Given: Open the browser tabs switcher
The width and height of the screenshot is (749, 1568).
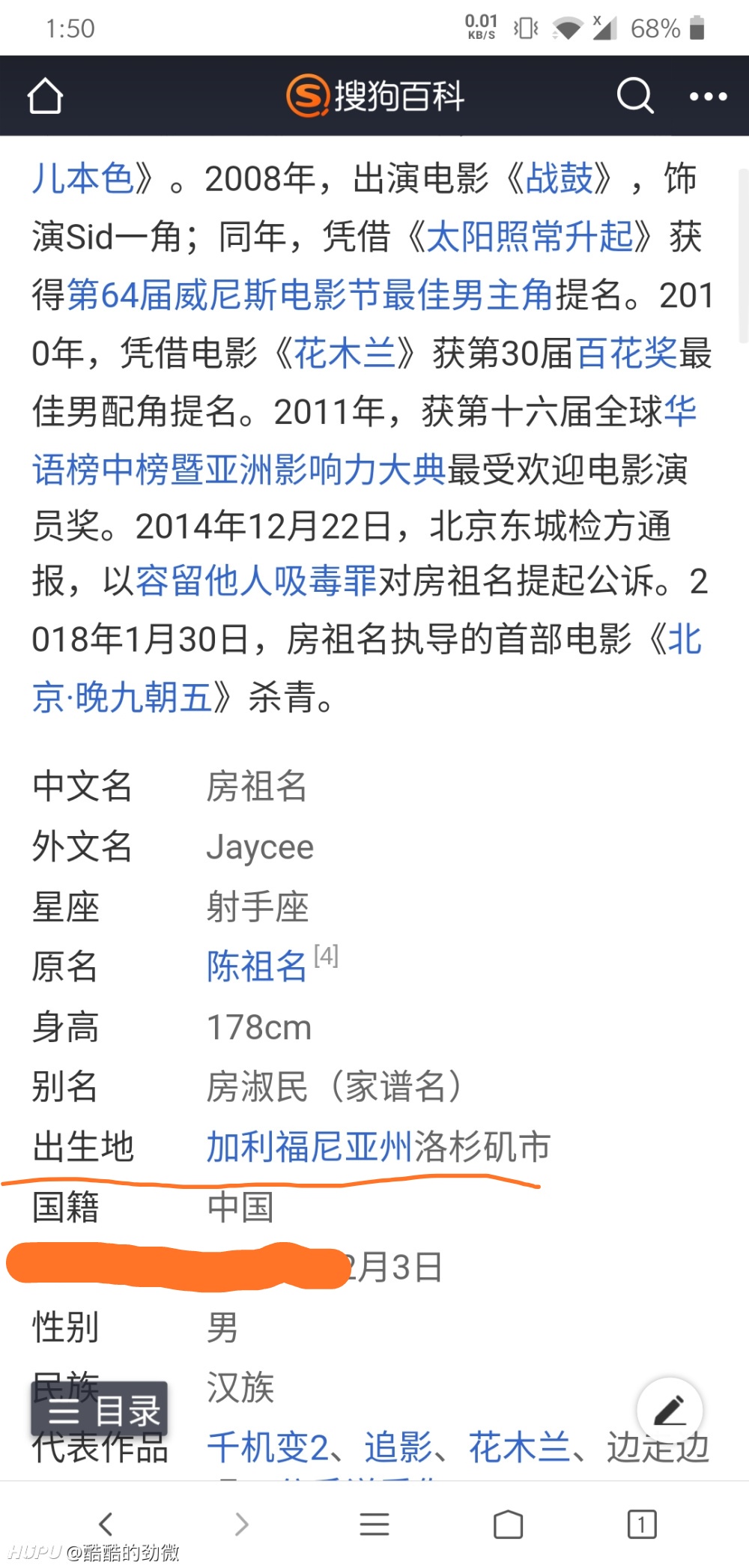Looking at the screenshot, I should pyautogui.click(x=642, y=1524).
